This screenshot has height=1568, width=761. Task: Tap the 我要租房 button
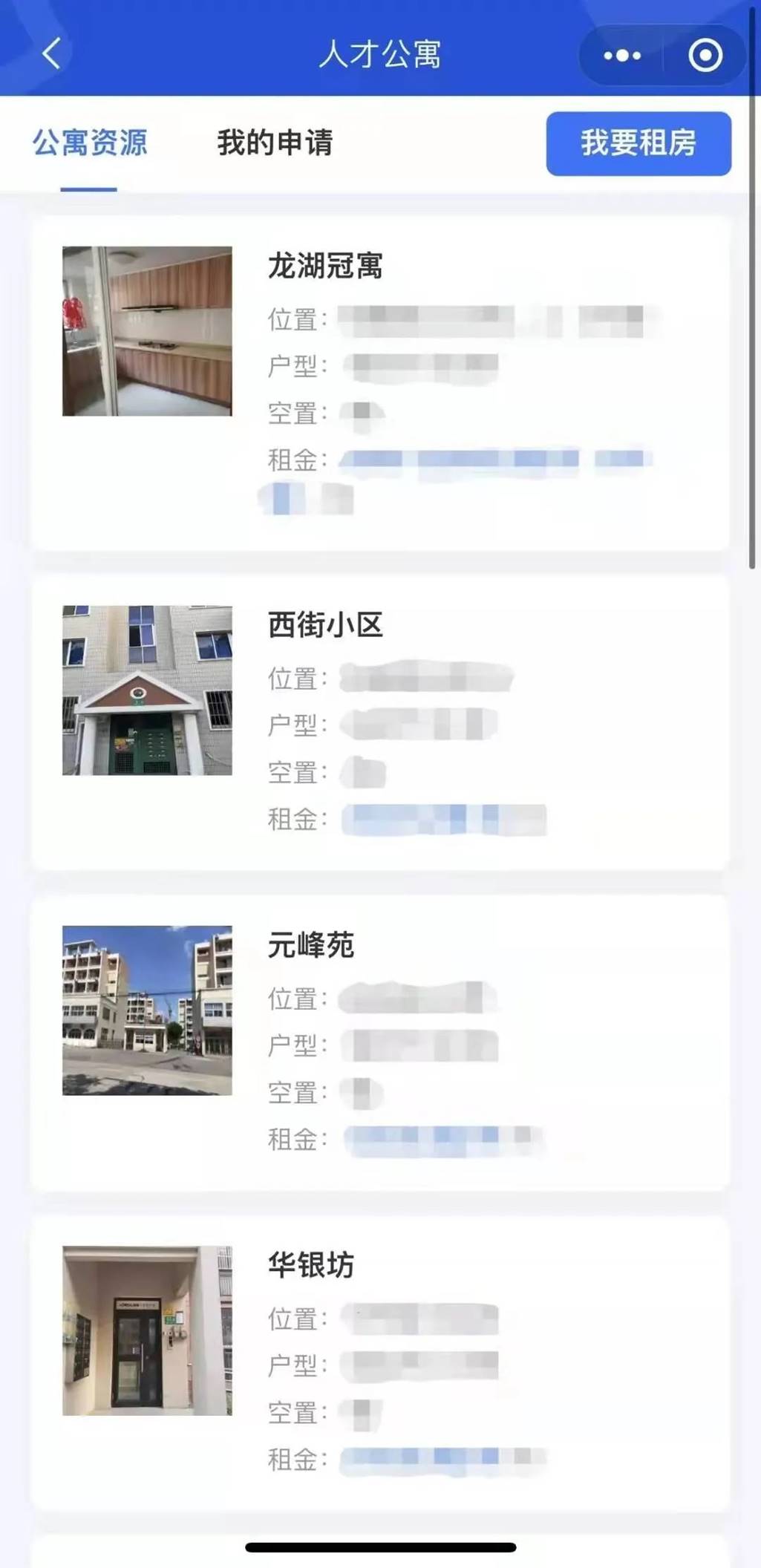[x=638, y=143]
